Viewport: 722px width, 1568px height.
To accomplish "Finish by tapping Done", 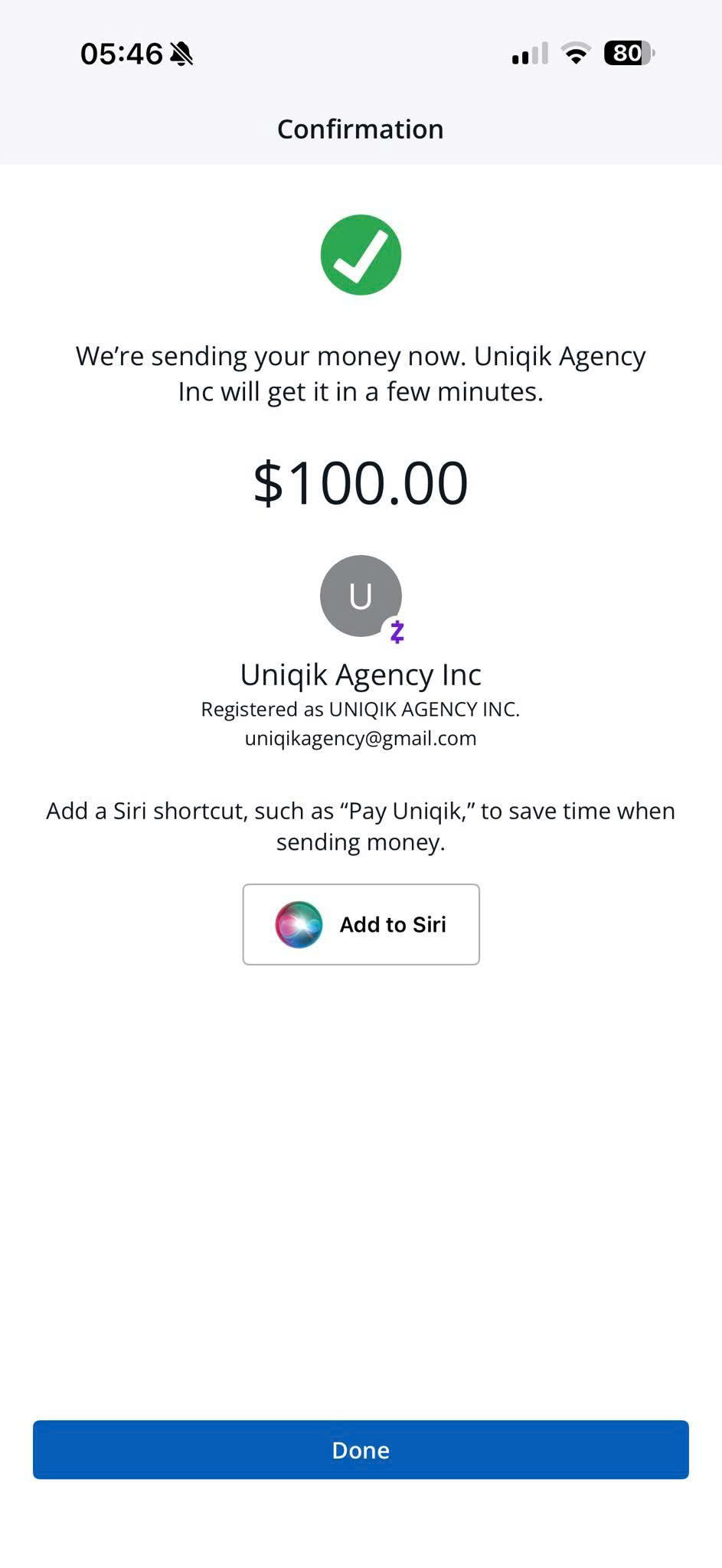I will click(x=361, y=1449).
